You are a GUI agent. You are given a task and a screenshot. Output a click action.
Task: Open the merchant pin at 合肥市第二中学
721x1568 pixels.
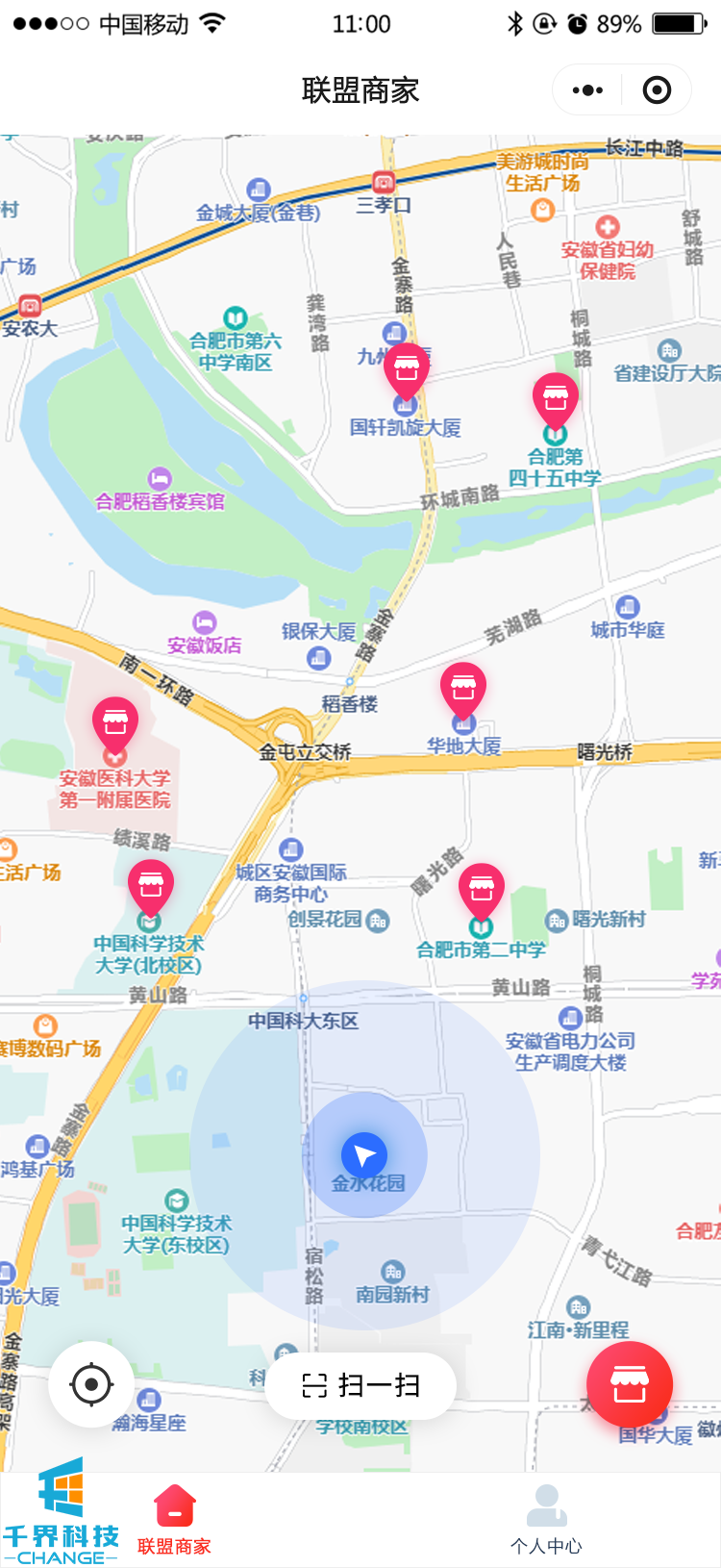(482, 891)
